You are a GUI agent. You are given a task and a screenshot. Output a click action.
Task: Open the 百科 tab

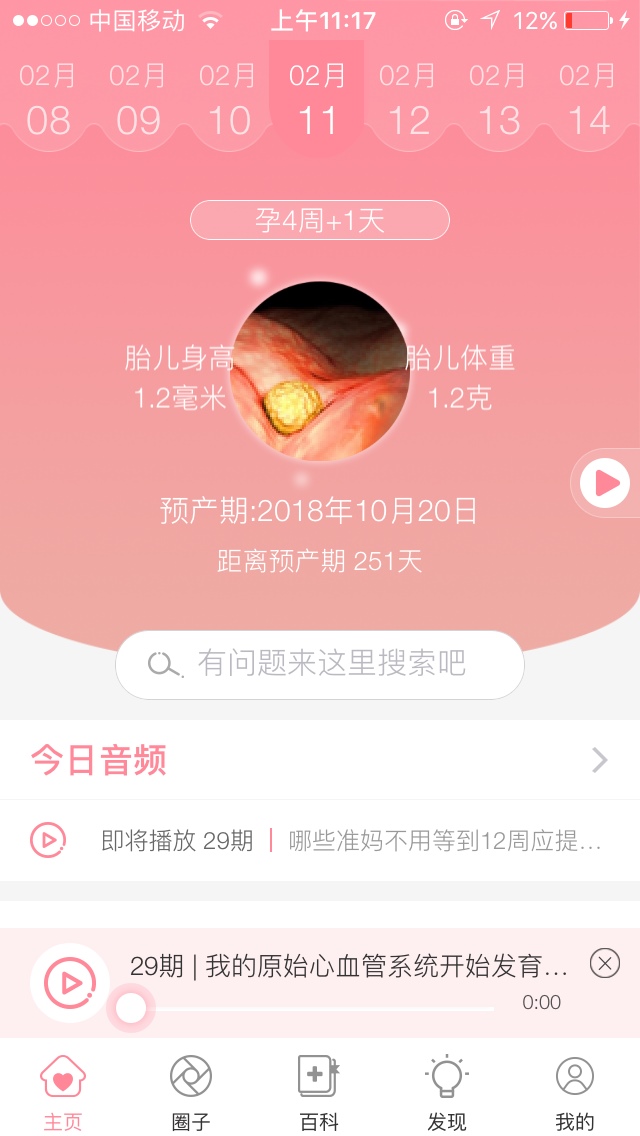point(319,1092)
